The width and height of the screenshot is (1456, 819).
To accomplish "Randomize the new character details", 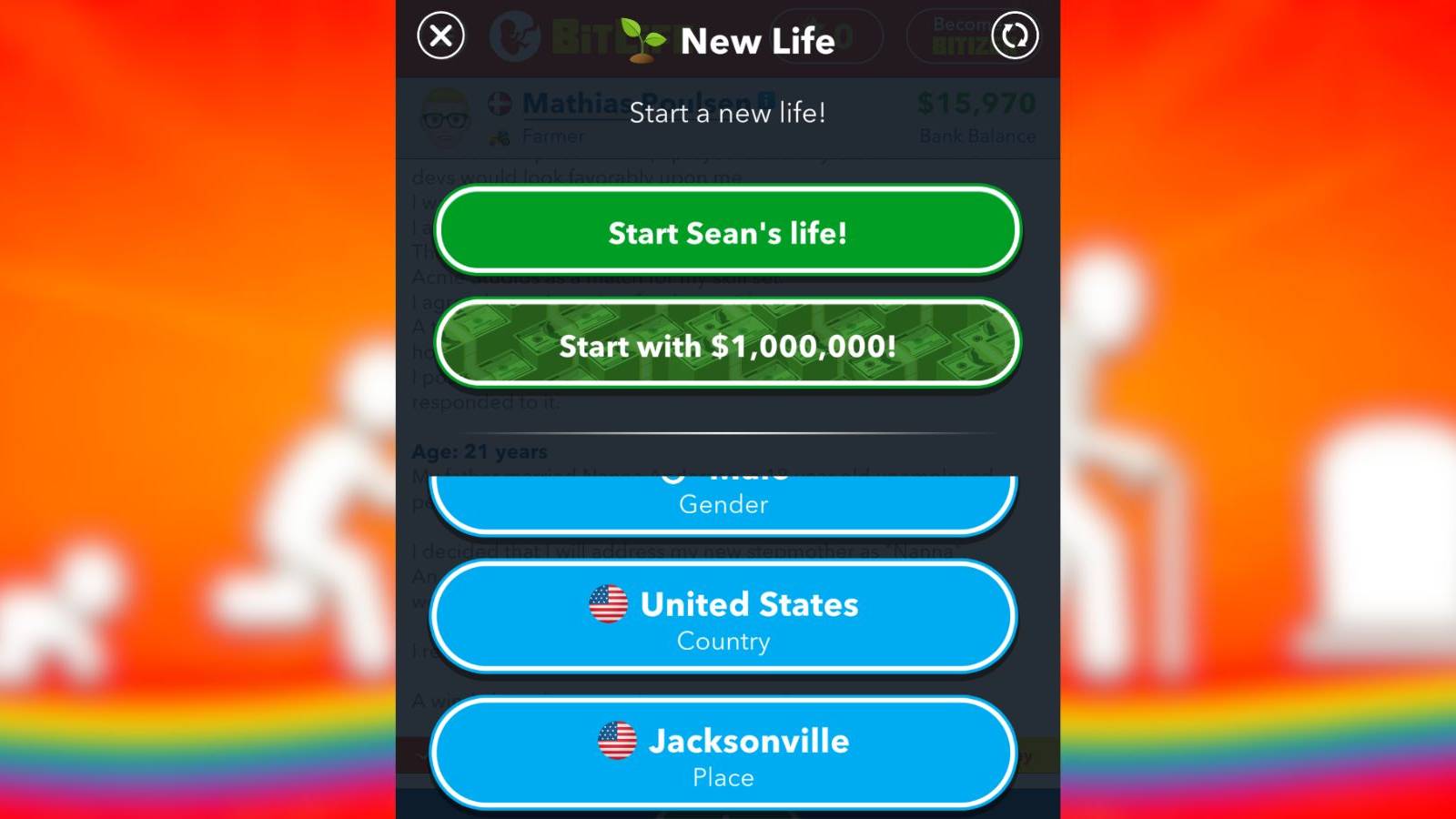I will coord(1015,36).
